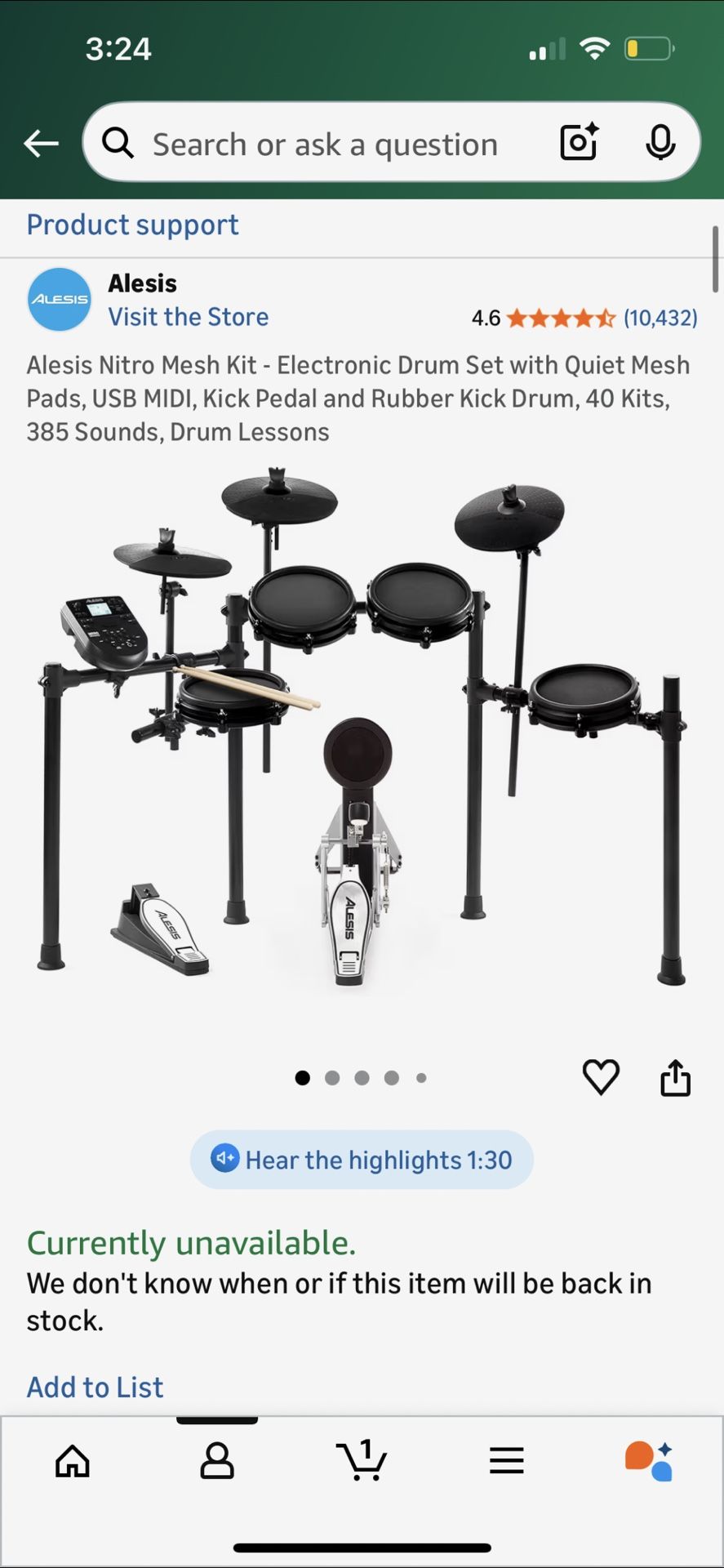Open Product support
The width and height of the screenshot is (724, 1568).
coord(132,225)
